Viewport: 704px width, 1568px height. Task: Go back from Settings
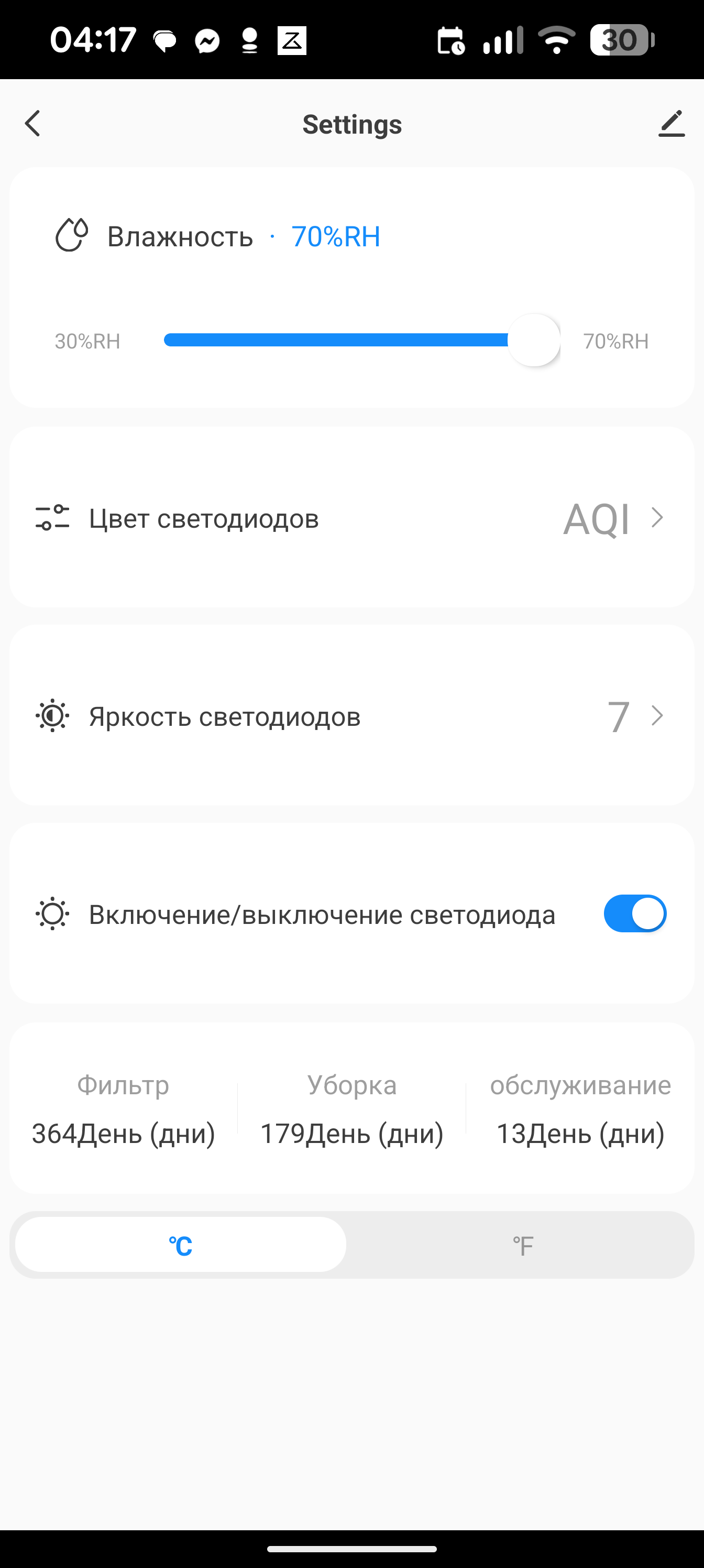[33, 124]
